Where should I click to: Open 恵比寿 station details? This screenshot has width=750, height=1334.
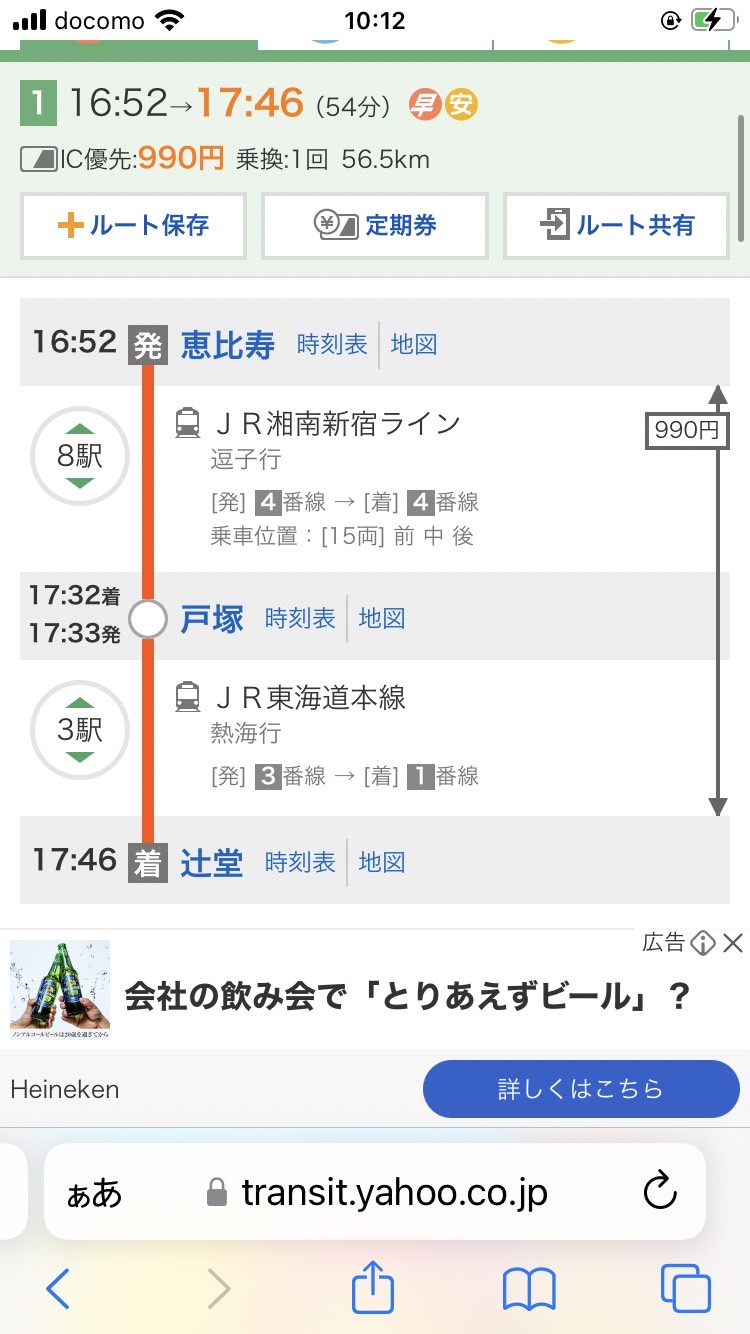tap(228, 345)
